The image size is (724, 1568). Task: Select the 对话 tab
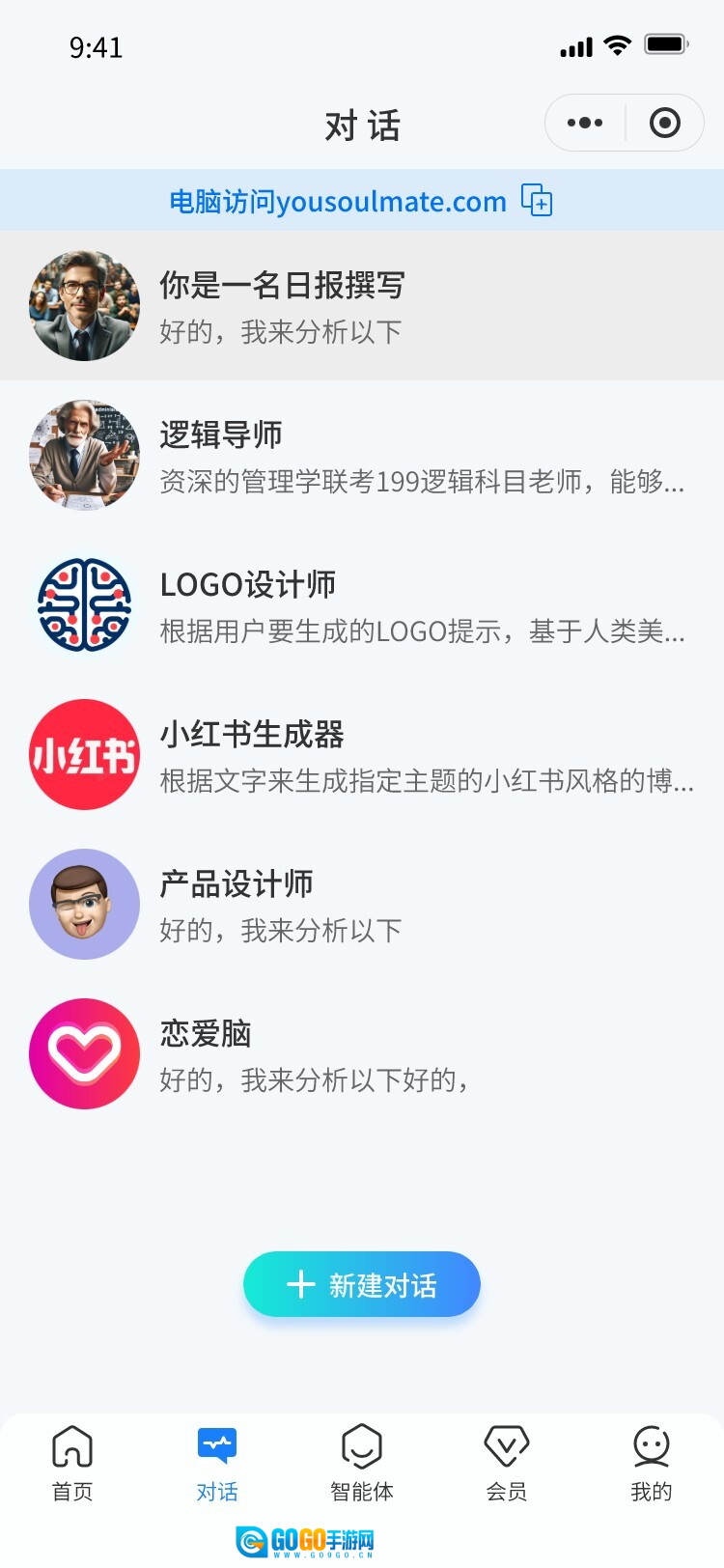coord(217,1464)
